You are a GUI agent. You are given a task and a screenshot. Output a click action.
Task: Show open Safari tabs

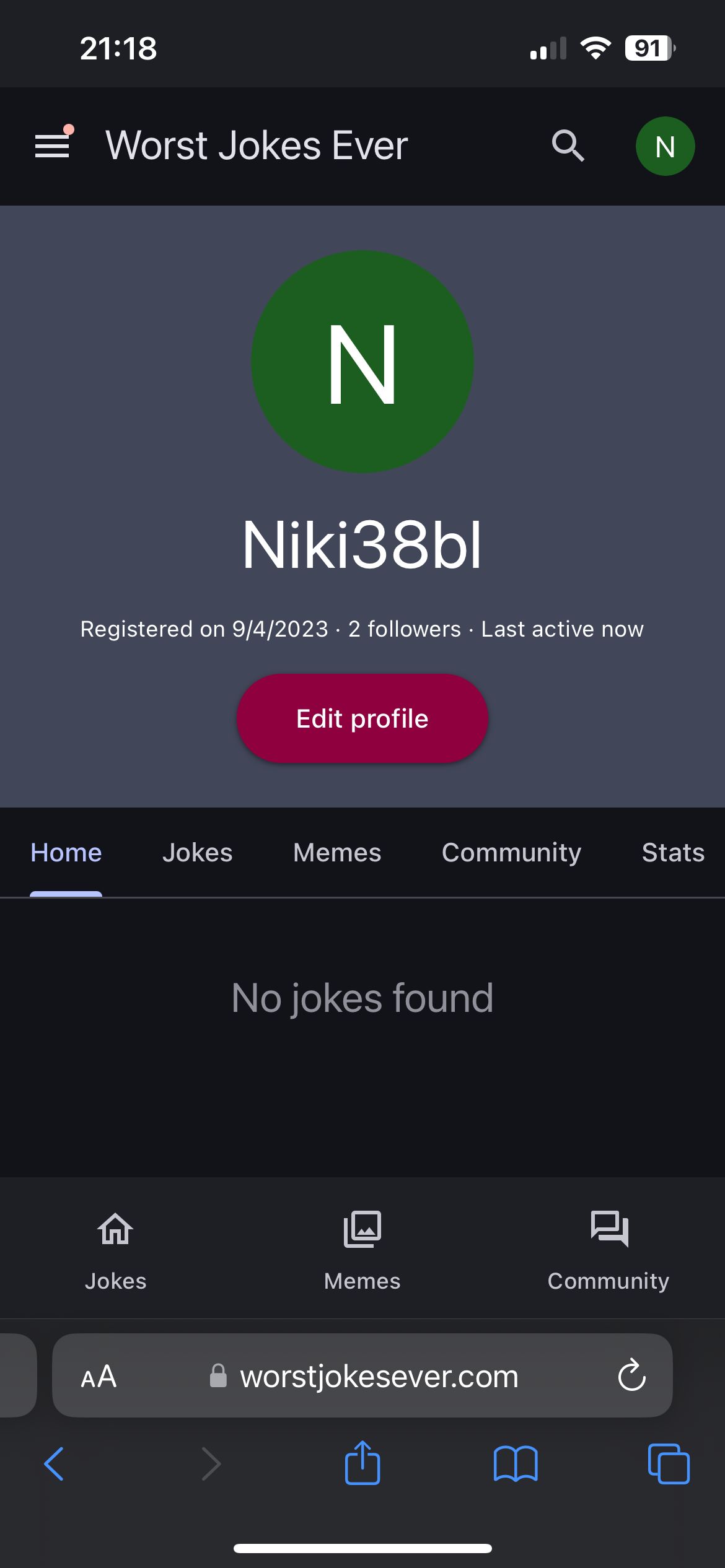click(x=668, y=1464)
